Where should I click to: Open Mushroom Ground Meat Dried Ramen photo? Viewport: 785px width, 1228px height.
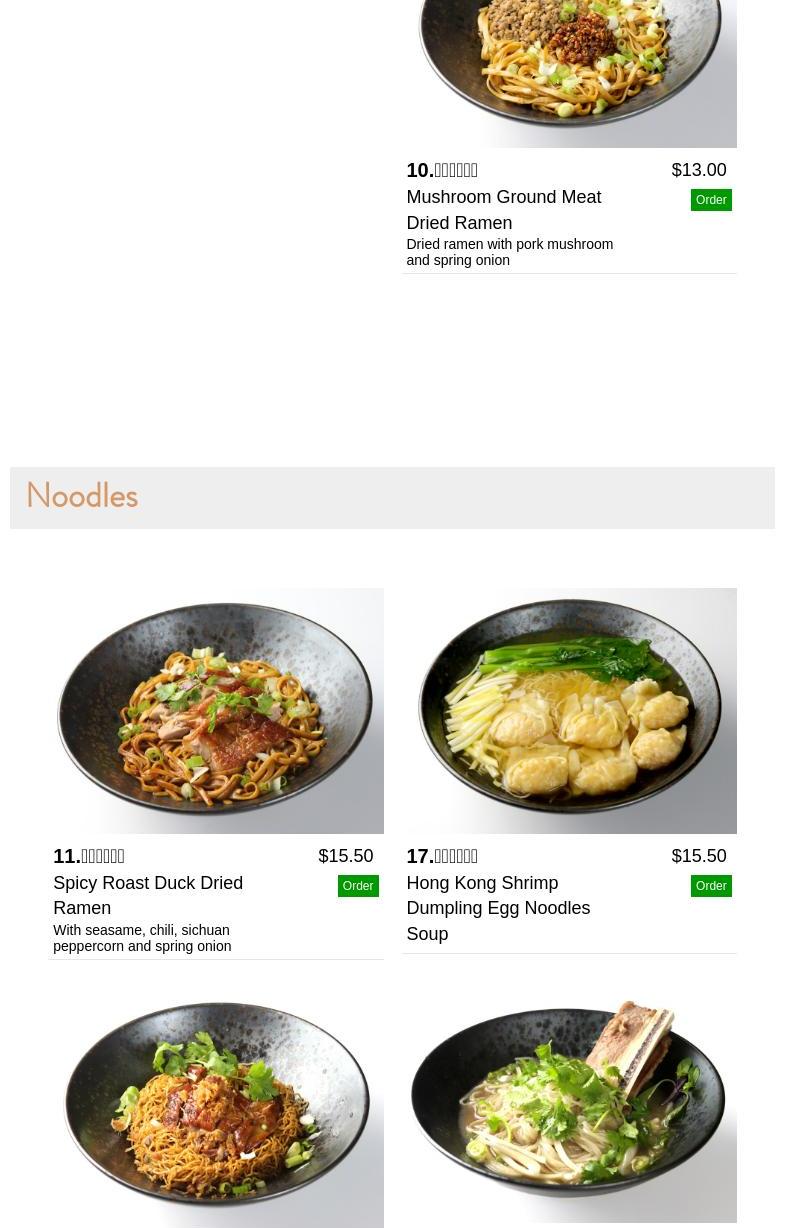[569, 70]
